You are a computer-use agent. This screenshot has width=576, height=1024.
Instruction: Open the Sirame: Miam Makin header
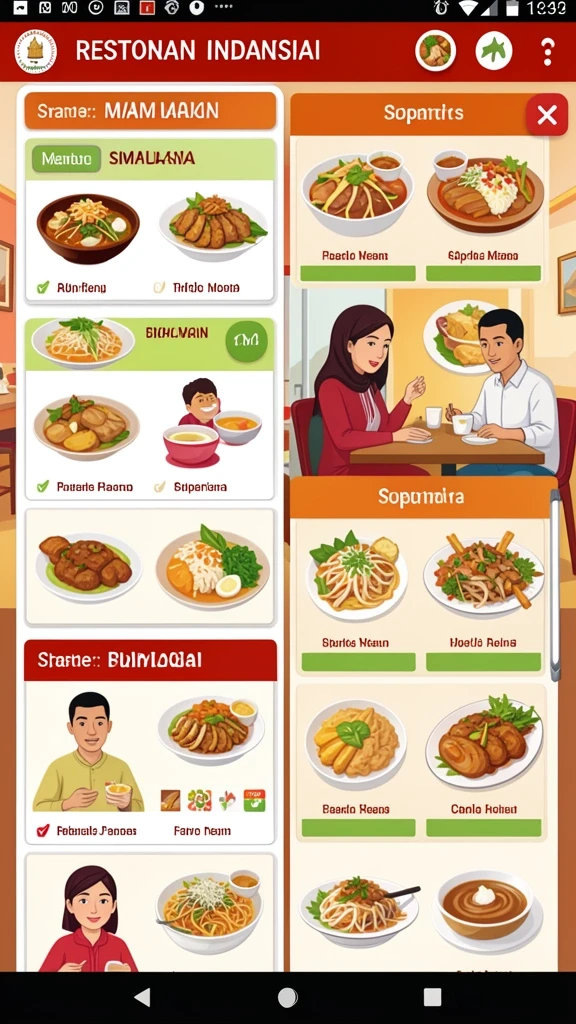[x=150, y=111]
